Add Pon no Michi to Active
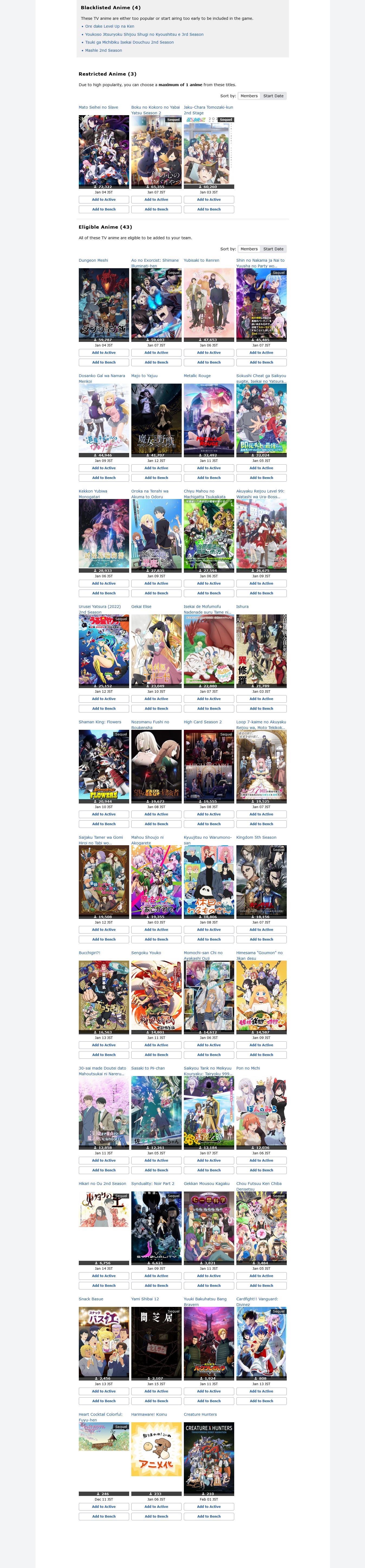The height and width of the screenshot is (1568, 365). click(x=261, y=1160)
